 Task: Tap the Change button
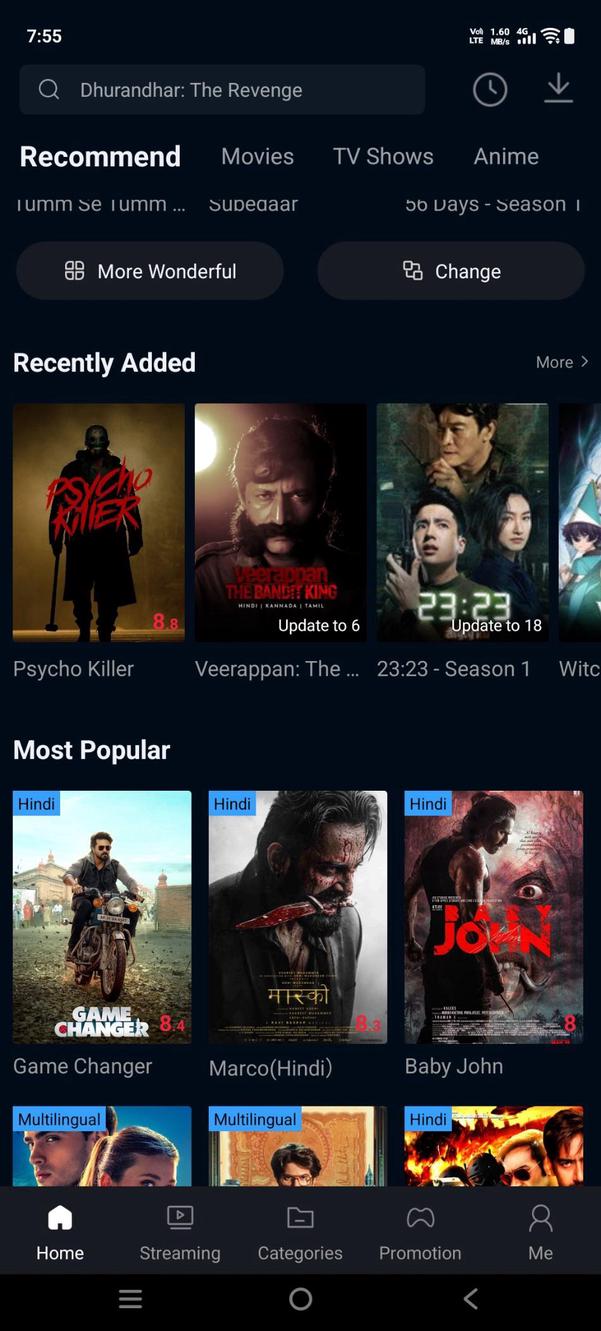point(451,271)
